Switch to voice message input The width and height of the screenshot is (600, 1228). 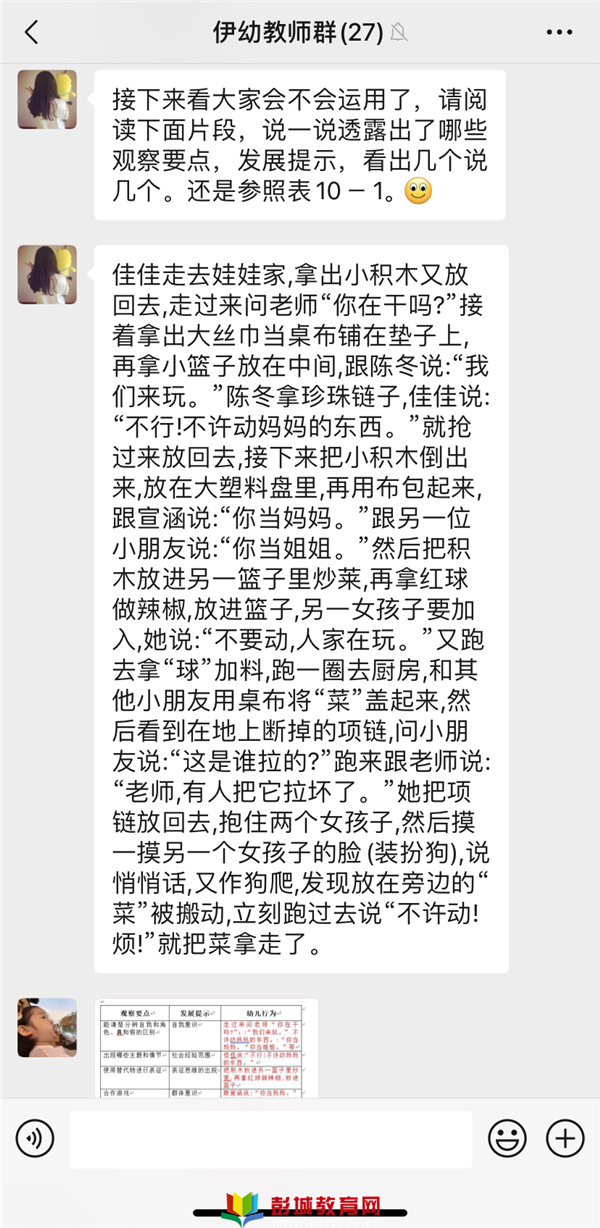34,1138
